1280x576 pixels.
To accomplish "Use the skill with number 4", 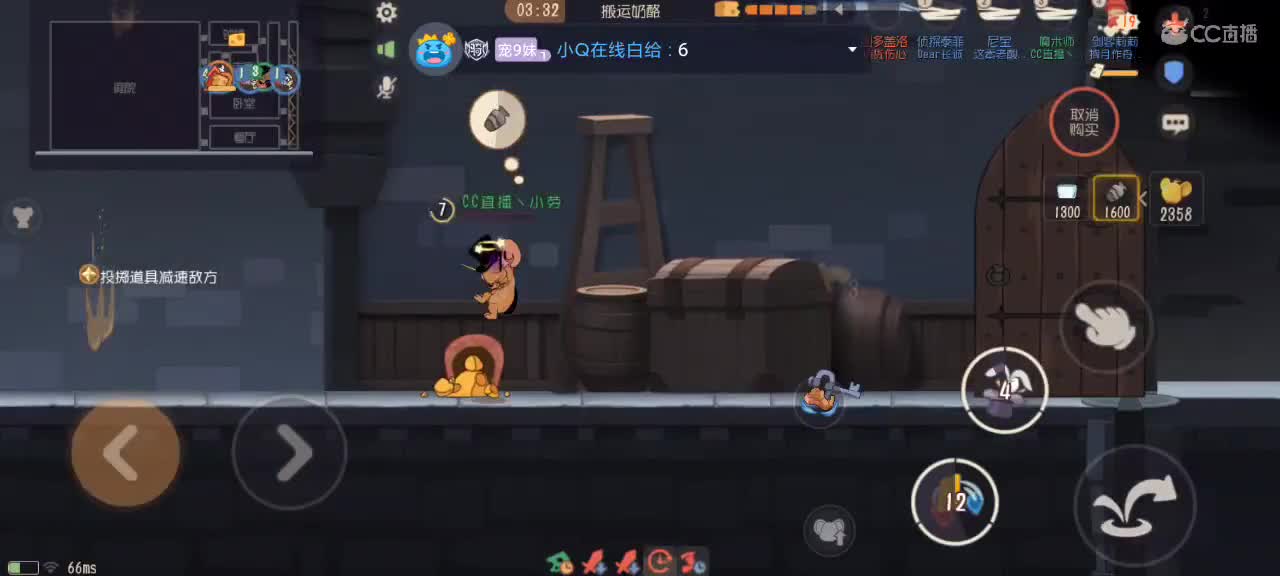I will [1005, 390].
